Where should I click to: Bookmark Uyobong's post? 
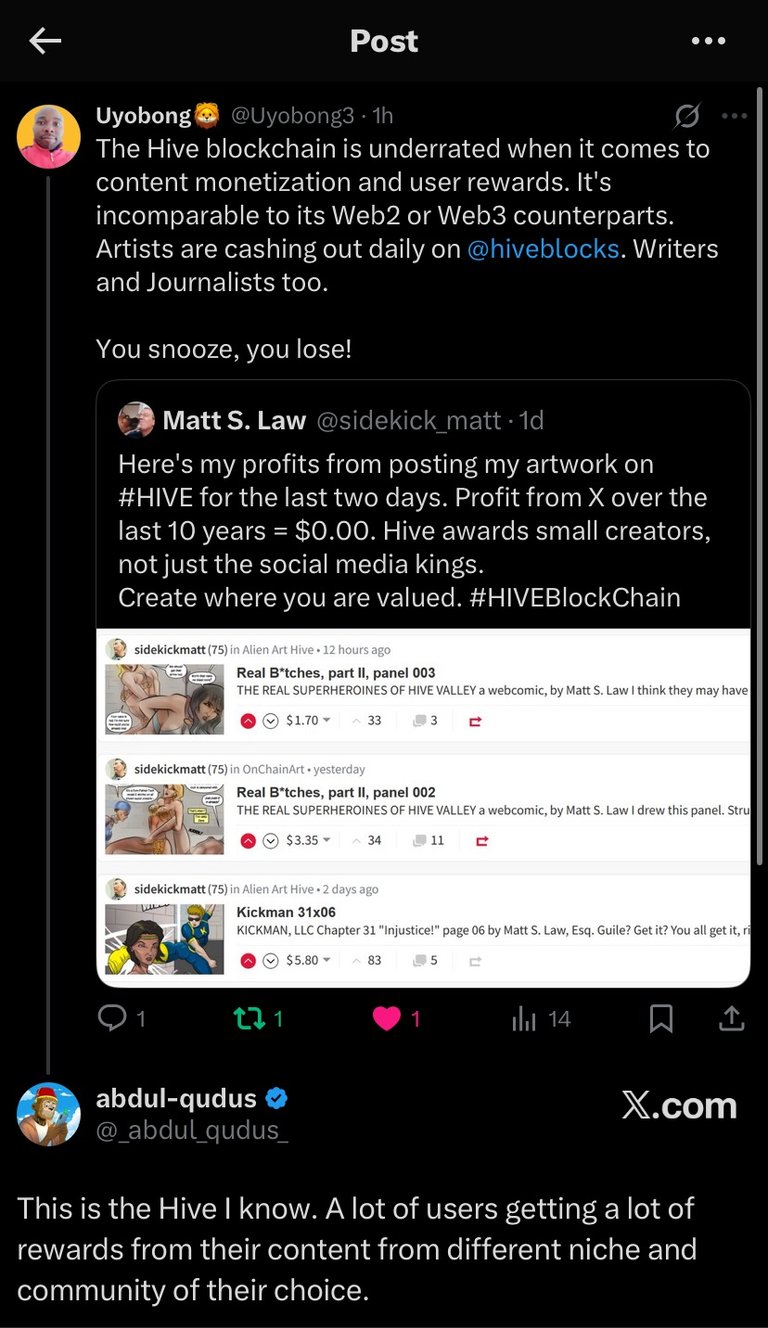click(661, 1018)
